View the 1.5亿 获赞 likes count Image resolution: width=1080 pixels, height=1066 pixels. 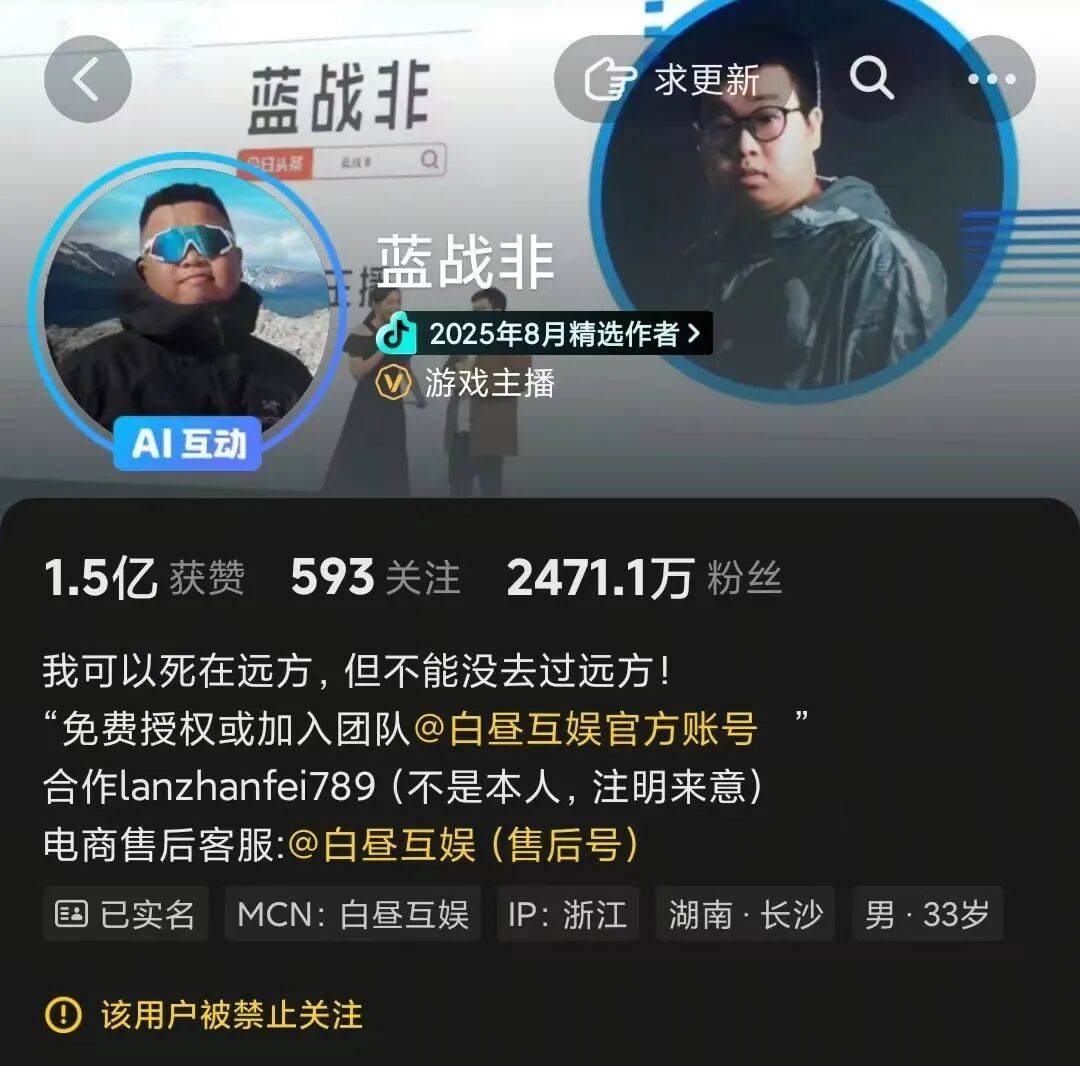click(144, 578)
